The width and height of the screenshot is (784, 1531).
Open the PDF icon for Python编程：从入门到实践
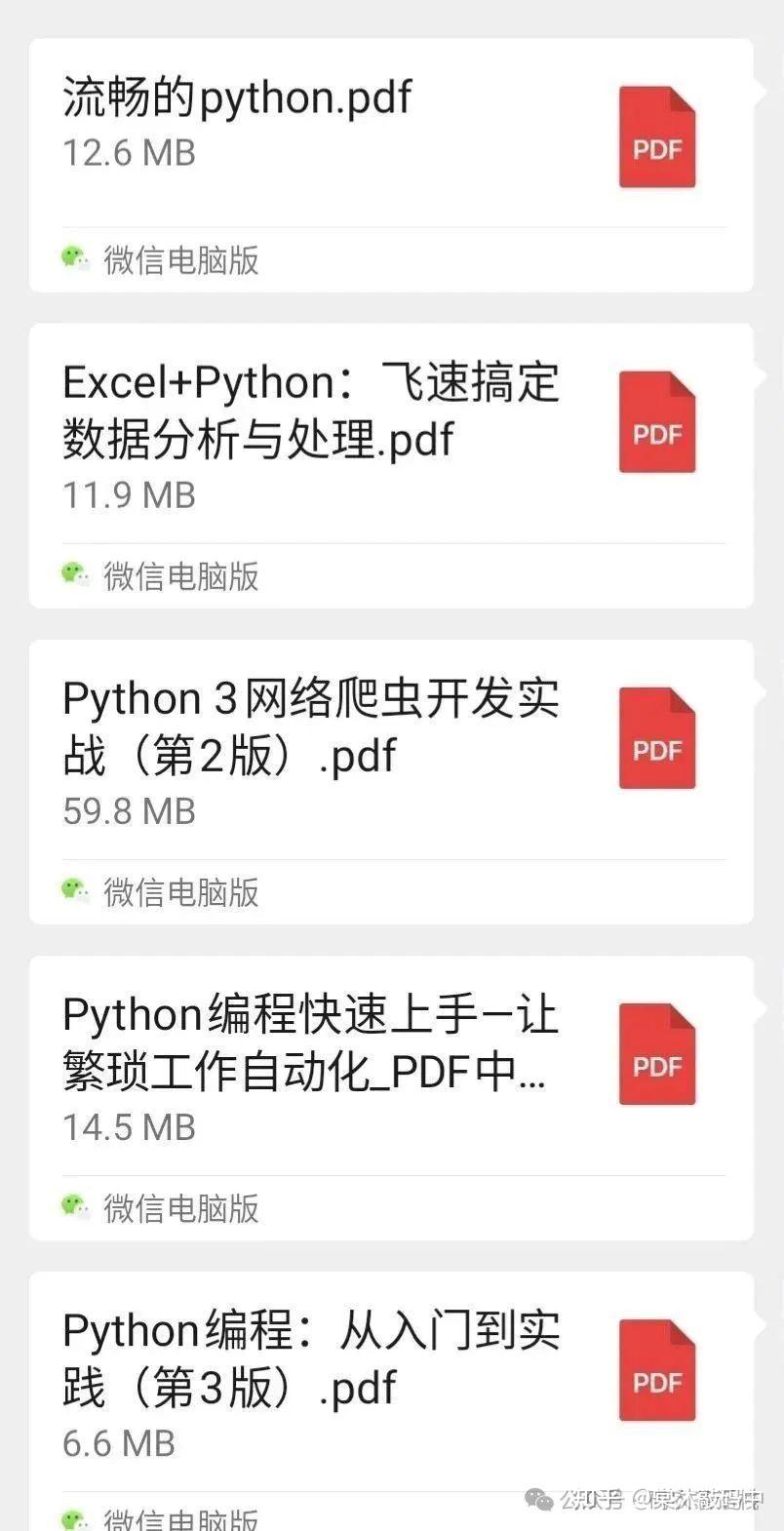point(656,1368)
